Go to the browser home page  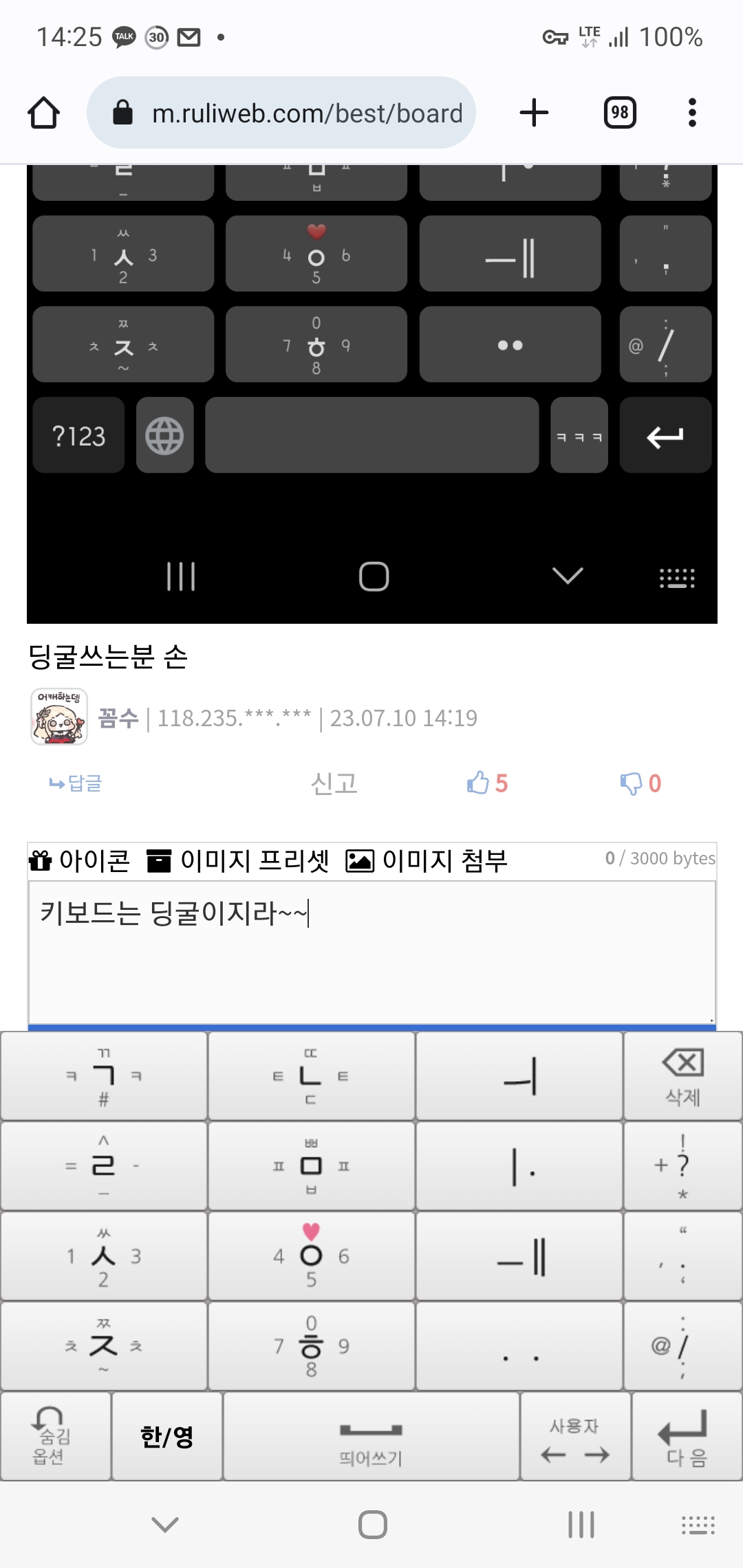[x=43, y=113]
